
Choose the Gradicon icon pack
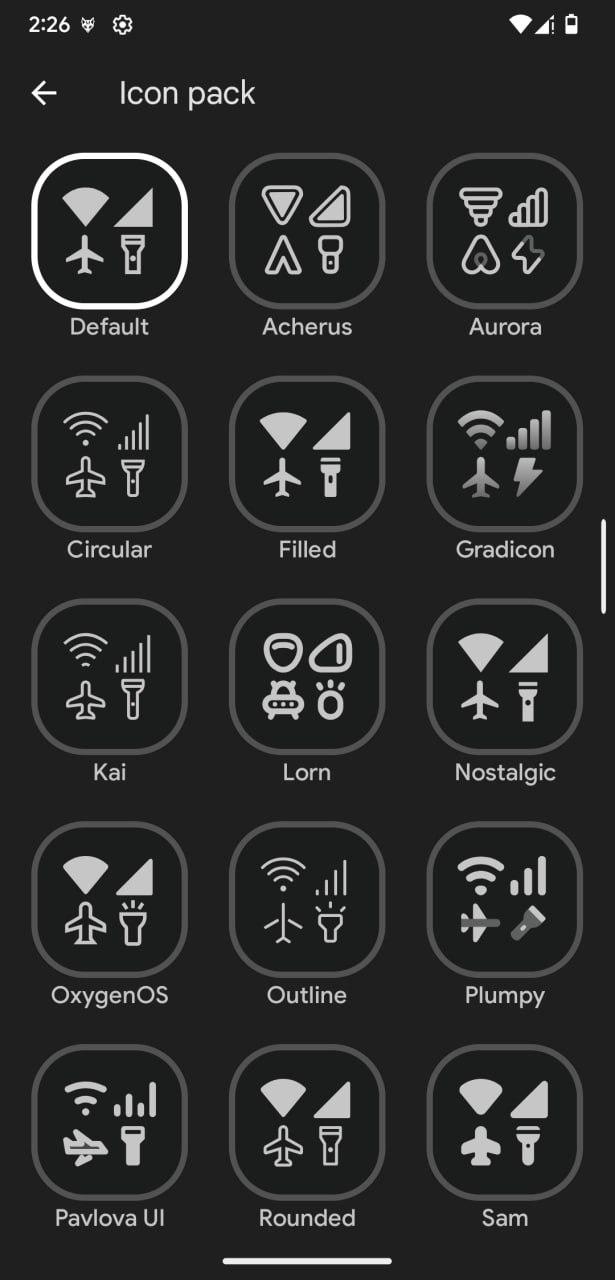pos(505,453)
